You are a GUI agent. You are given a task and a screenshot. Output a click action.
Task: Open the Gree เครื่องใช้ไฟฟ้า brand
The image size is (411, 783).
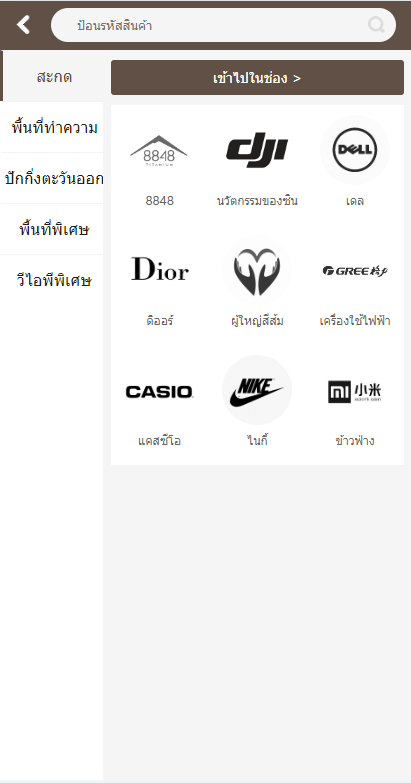pyautogui.click(x=355, y=284)
